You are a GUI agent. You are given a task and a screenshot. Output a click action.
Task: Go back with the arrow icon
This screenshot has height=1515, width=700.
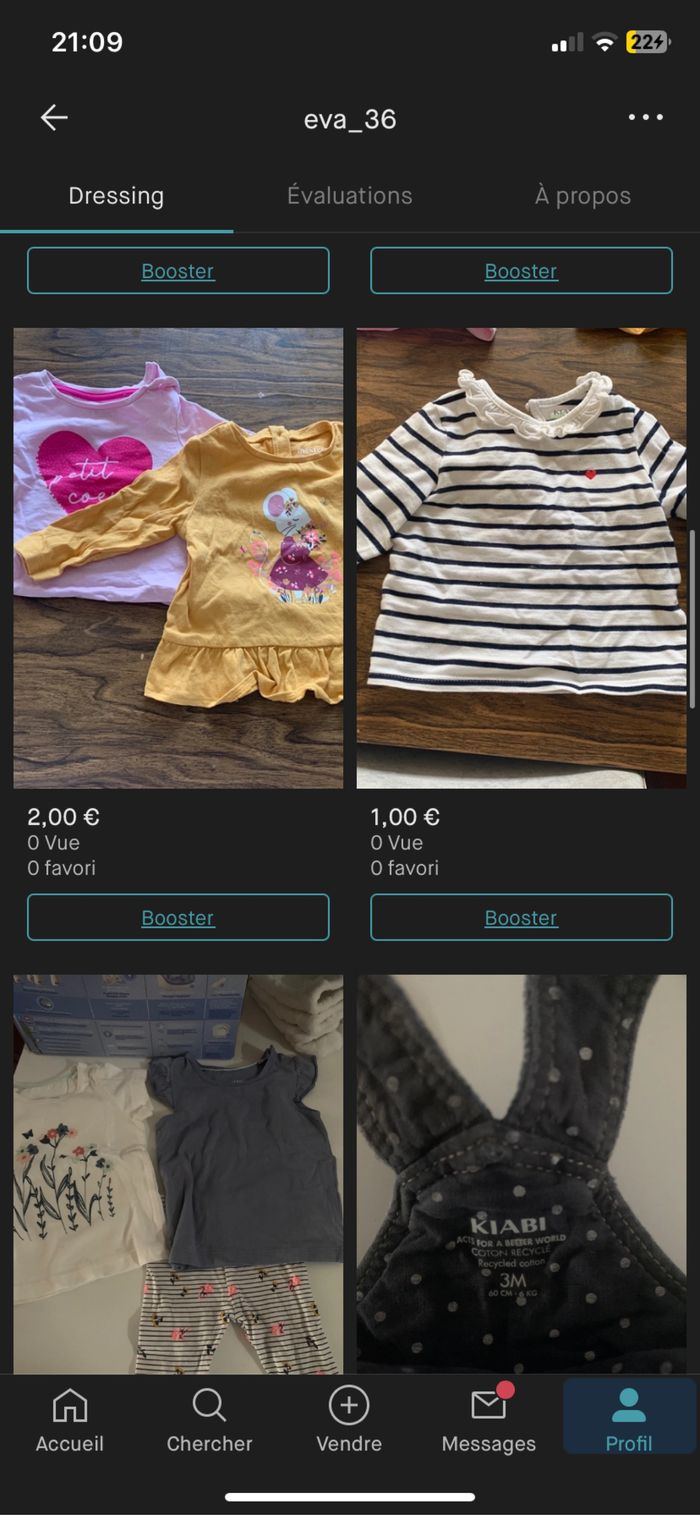tap(54, 118)
